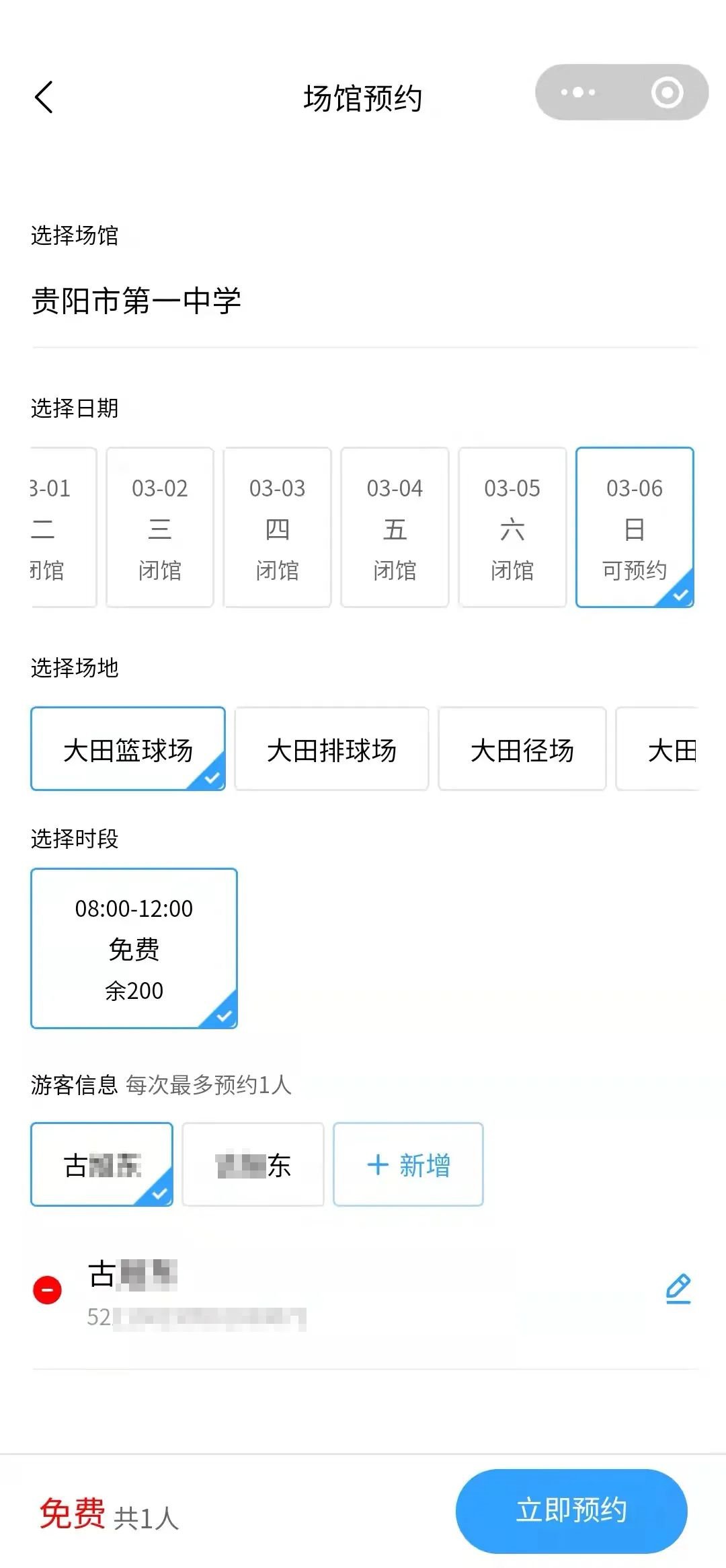Select date 03-02 三
Viewport: 726px width, 1568px height.
(x=160, y=527)
